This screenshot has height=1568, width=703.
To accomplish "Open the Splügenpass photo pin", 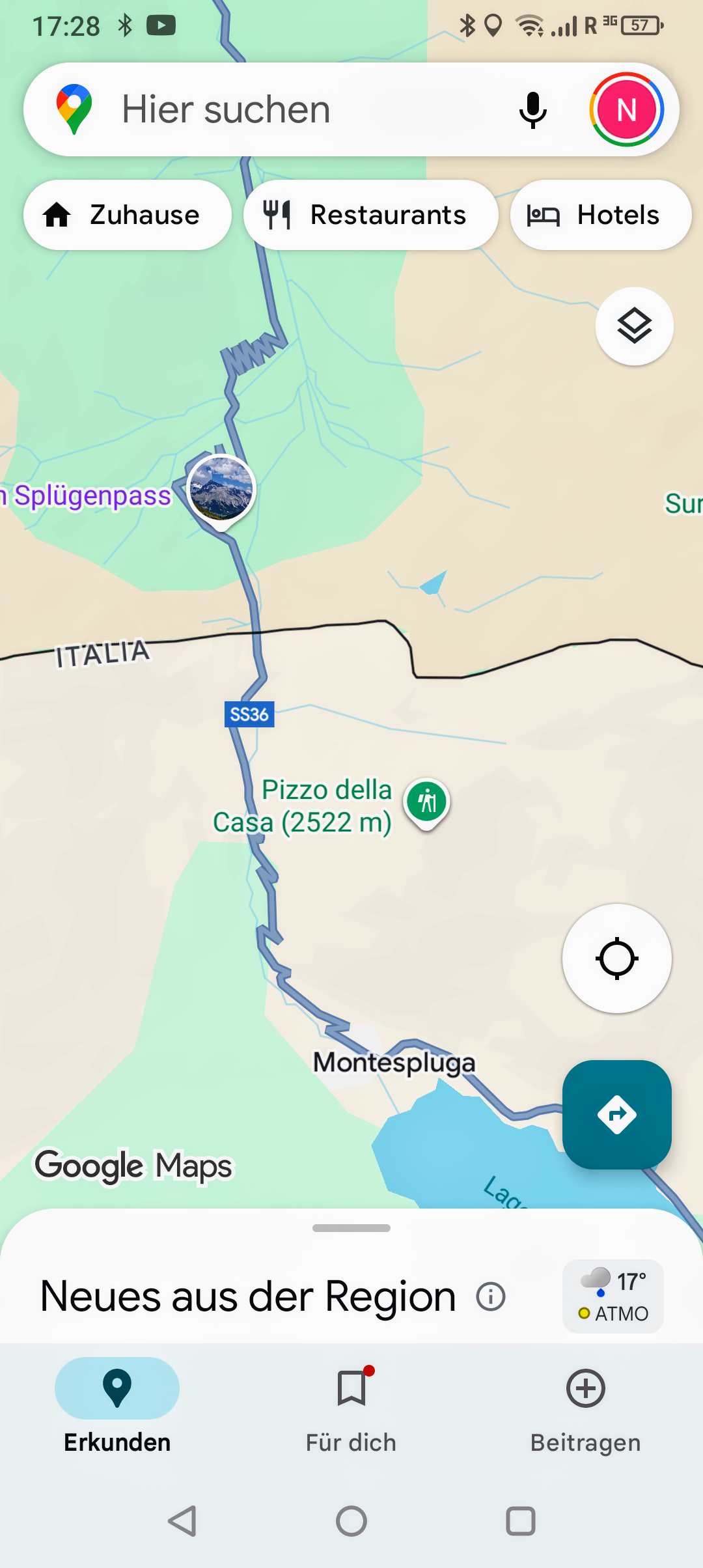I will pyautogui.click(x=221, y=490).
